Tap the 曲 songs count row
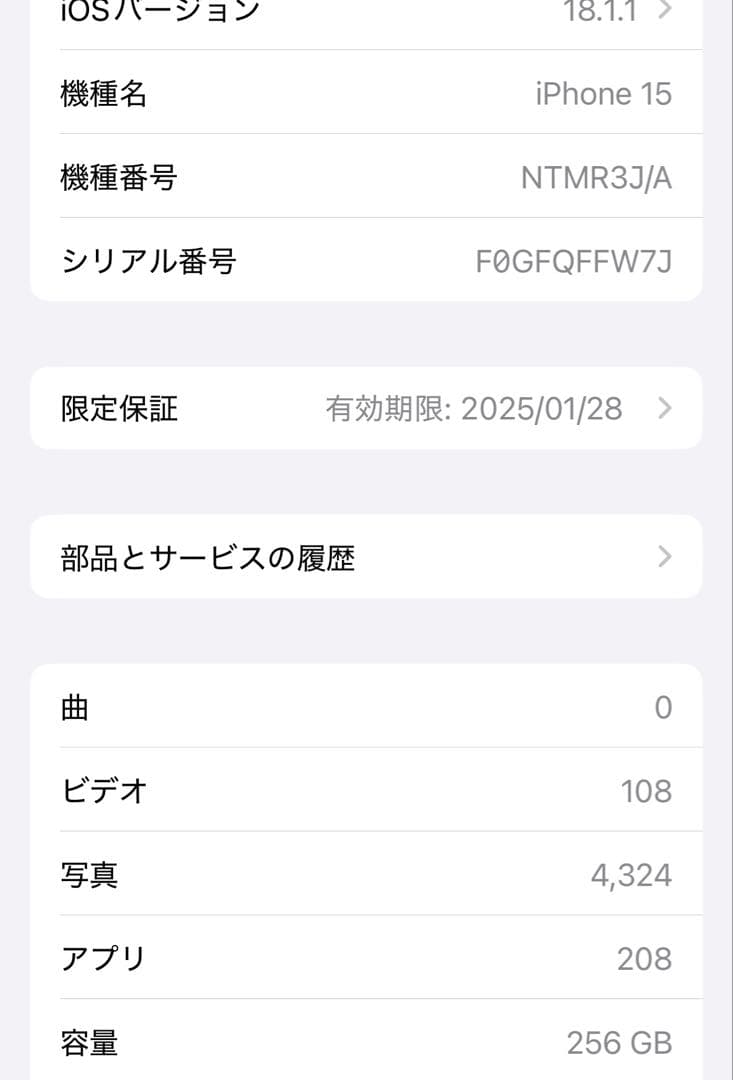Image resolution: width=733 pixels, height=1080 pixels. 366,706
